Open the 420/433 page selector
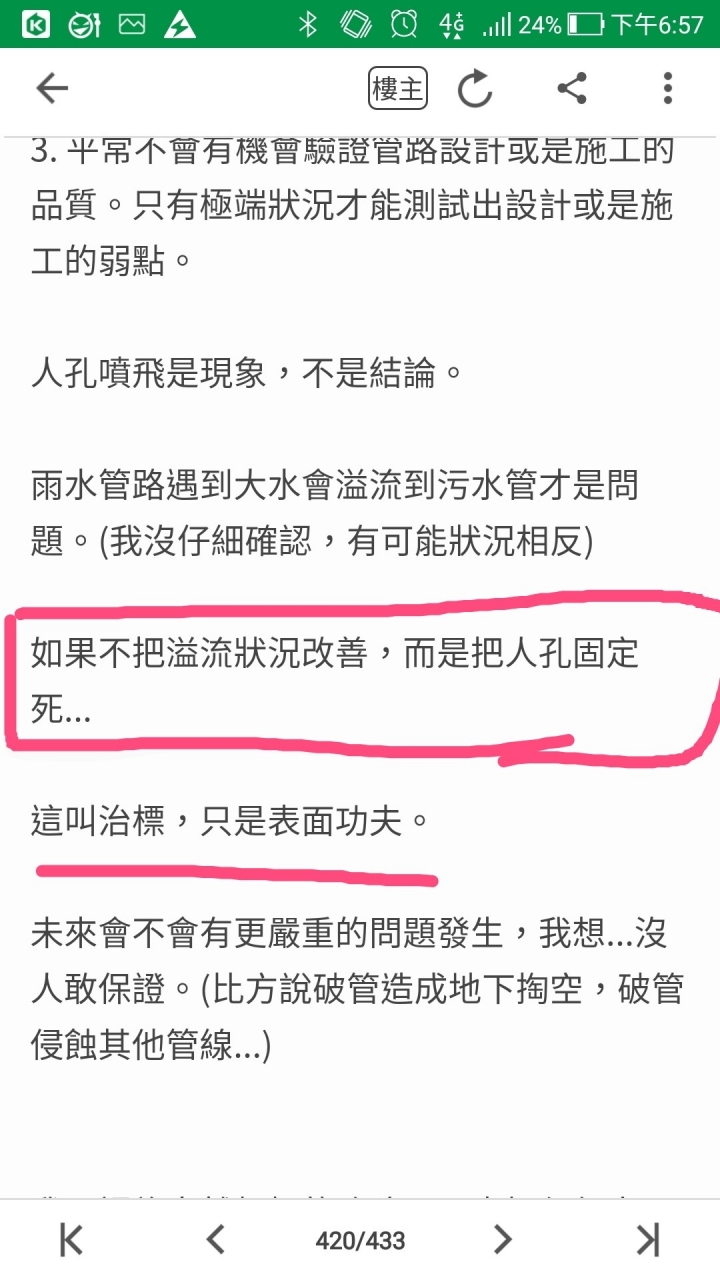 [x=360, y=1241]
